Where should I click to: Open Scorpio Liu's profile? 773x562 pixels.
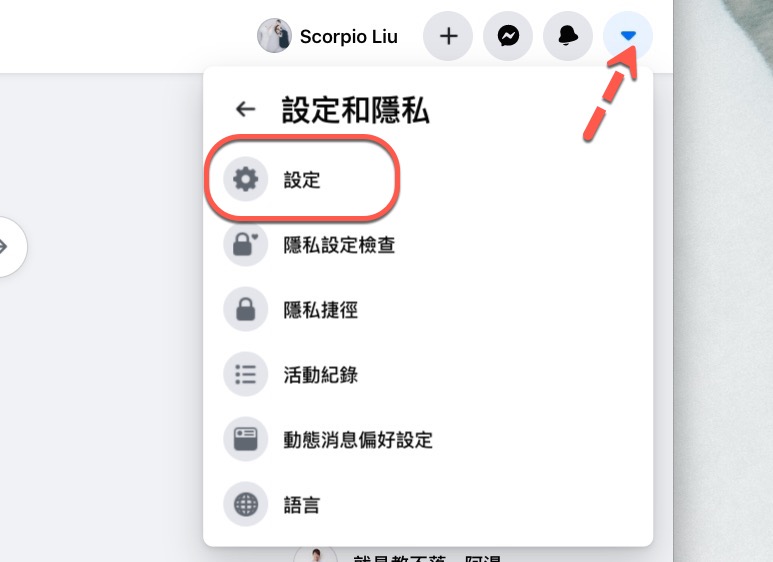click(328, 37)
